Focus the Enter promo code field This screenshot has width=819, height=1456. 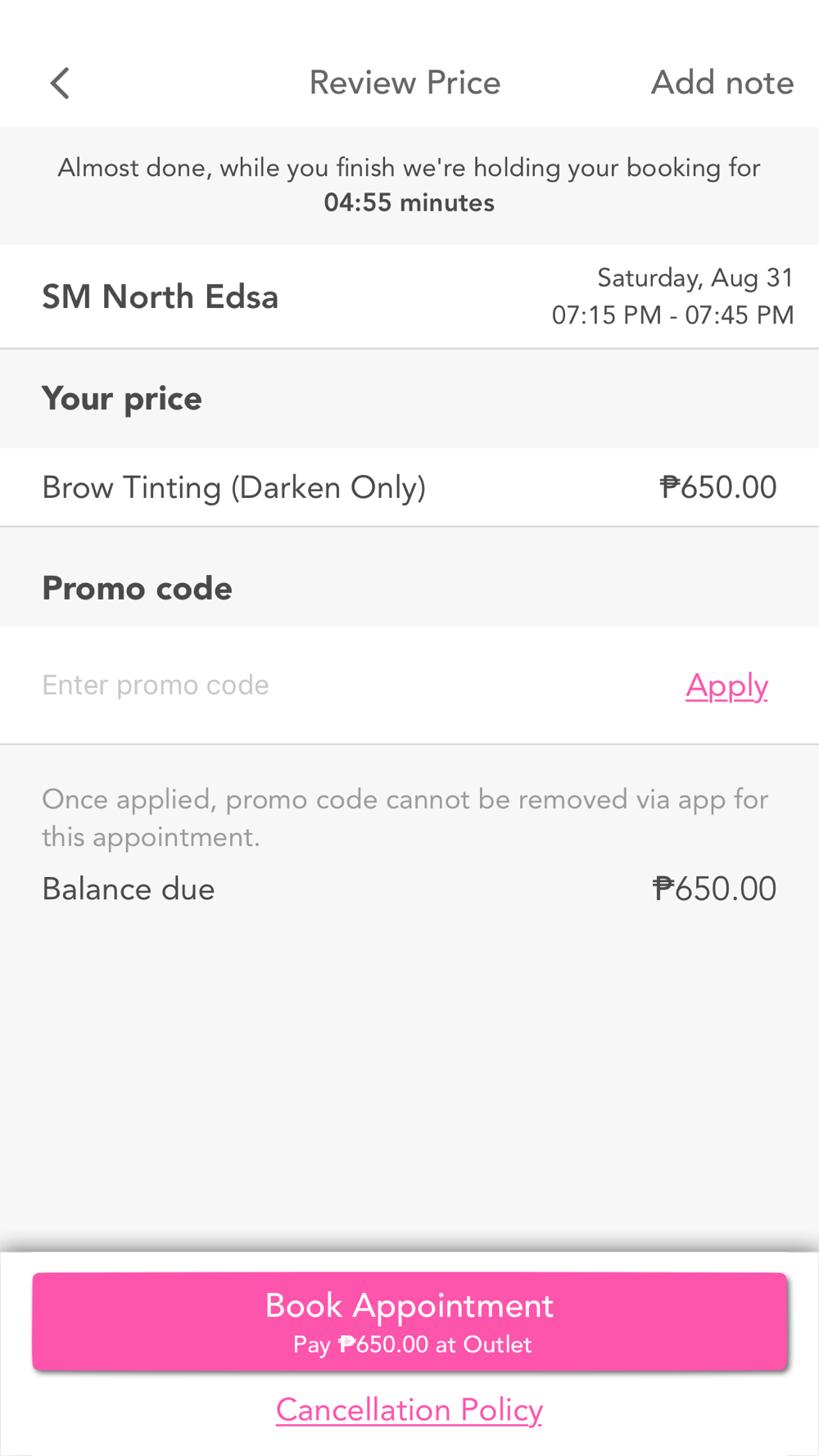[x=344, y=685]
